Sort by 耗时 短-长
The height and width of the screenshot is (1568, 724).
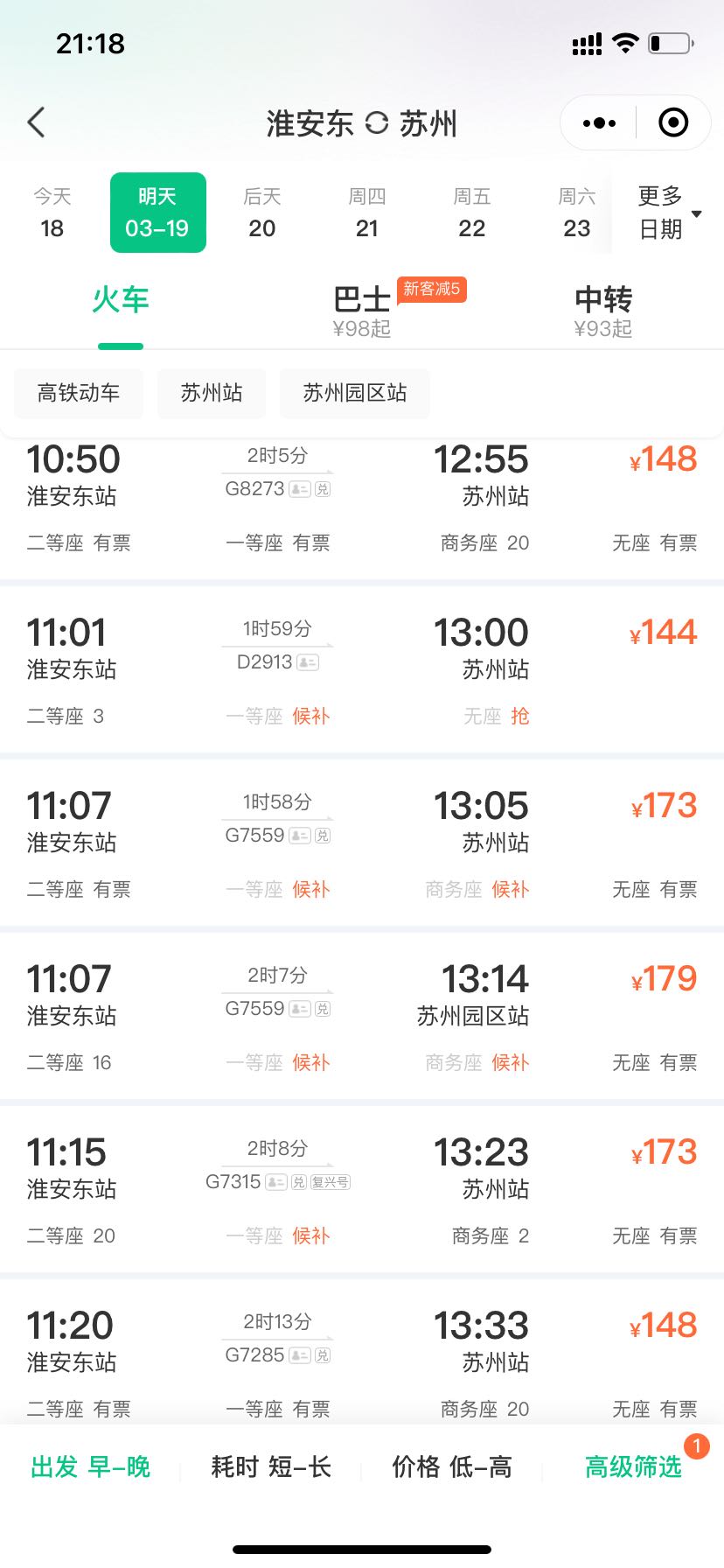tap(271, 1466)
